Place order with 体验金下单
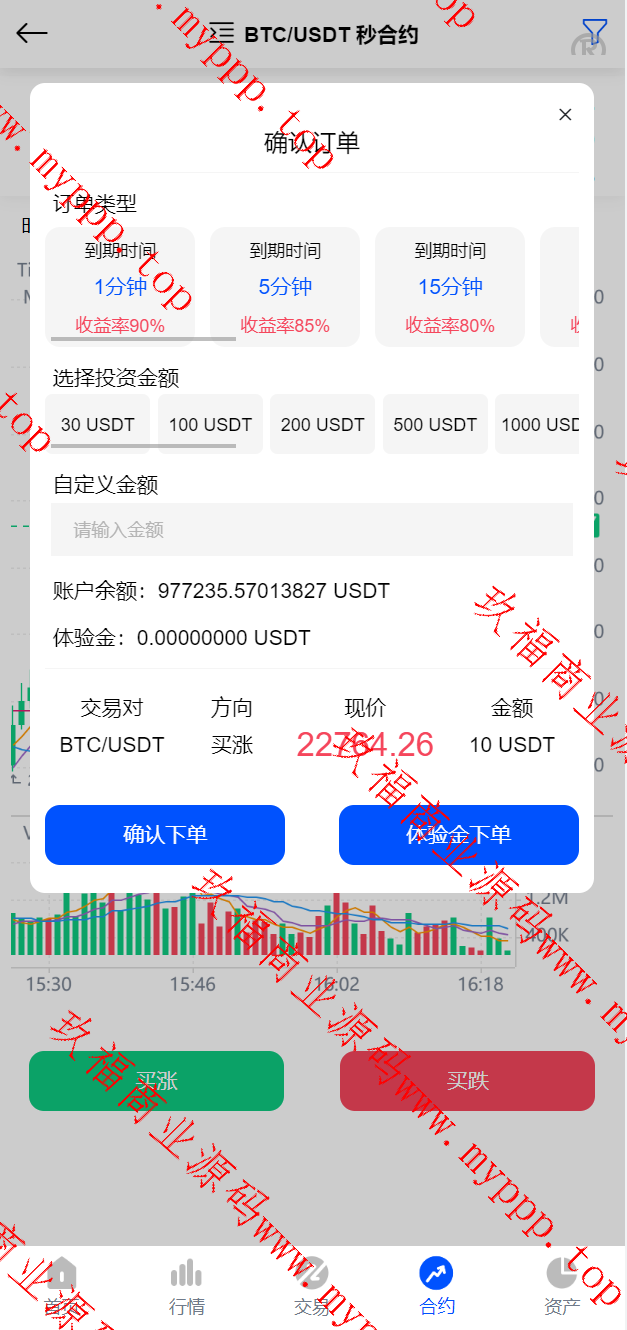 pyautogui.click(x=459, y=835)
